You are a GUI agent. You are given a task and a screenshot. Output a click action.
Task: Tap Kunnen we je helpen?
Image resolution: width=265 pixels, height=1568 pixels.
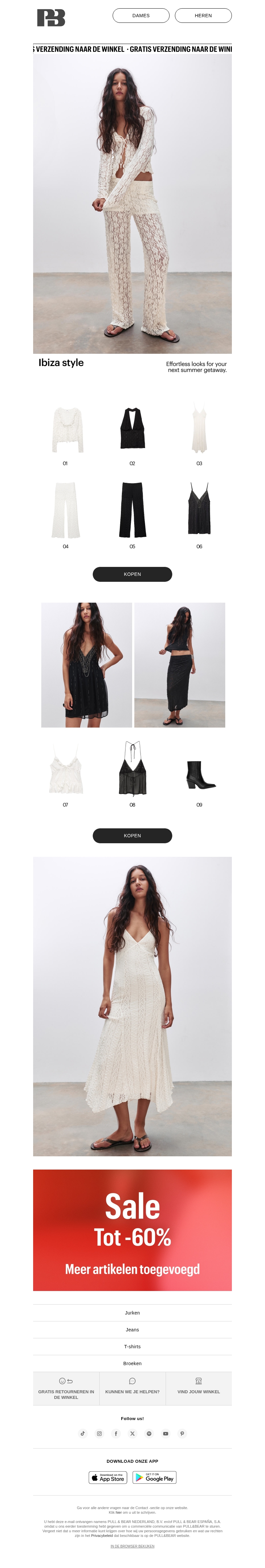pyautogui.click(x=132, y=1388)
